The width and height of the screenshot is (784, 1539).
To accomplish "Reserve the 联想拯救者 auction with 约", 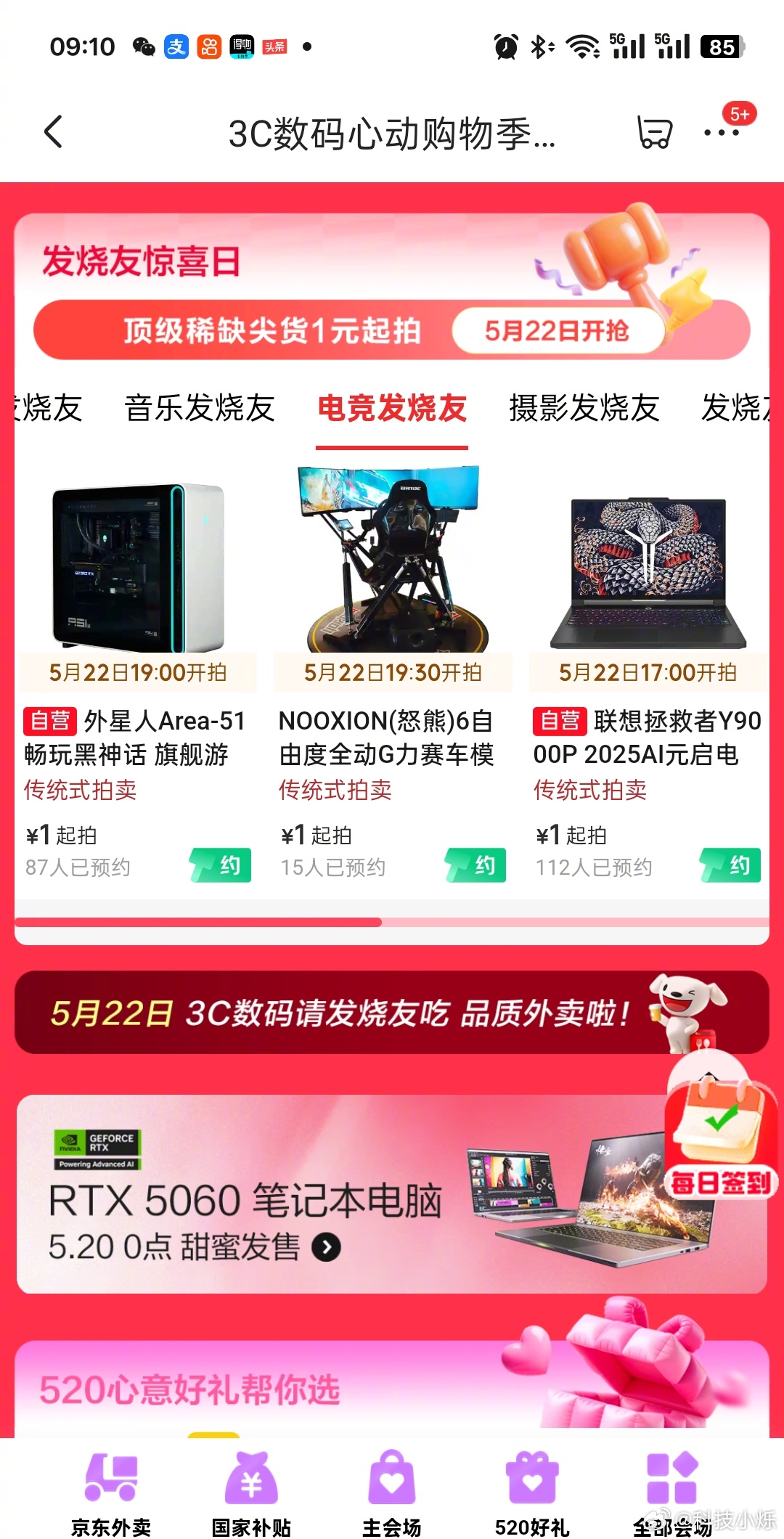I will [x=731, y=865].
